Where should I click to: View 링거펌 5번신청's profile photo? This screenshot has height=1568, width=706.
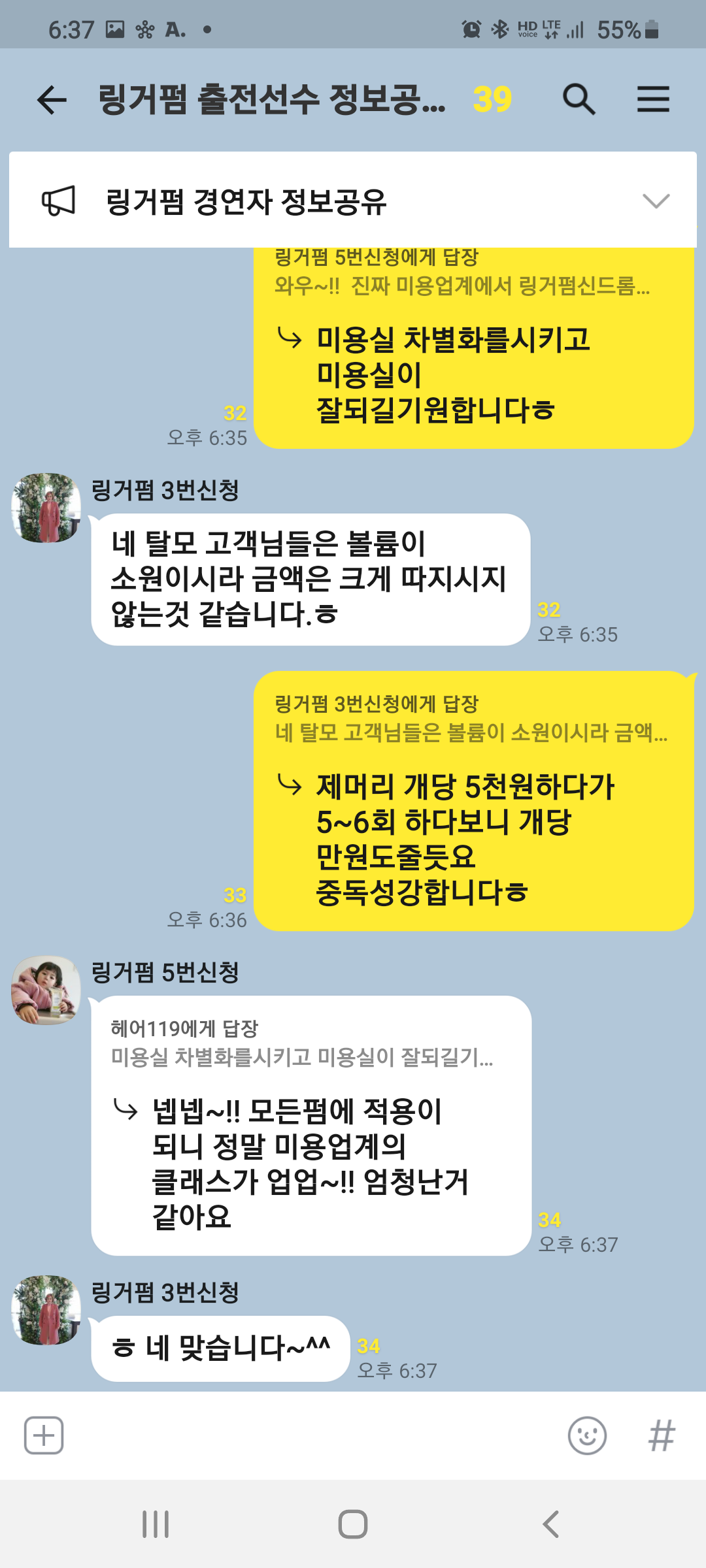(46, 990)
